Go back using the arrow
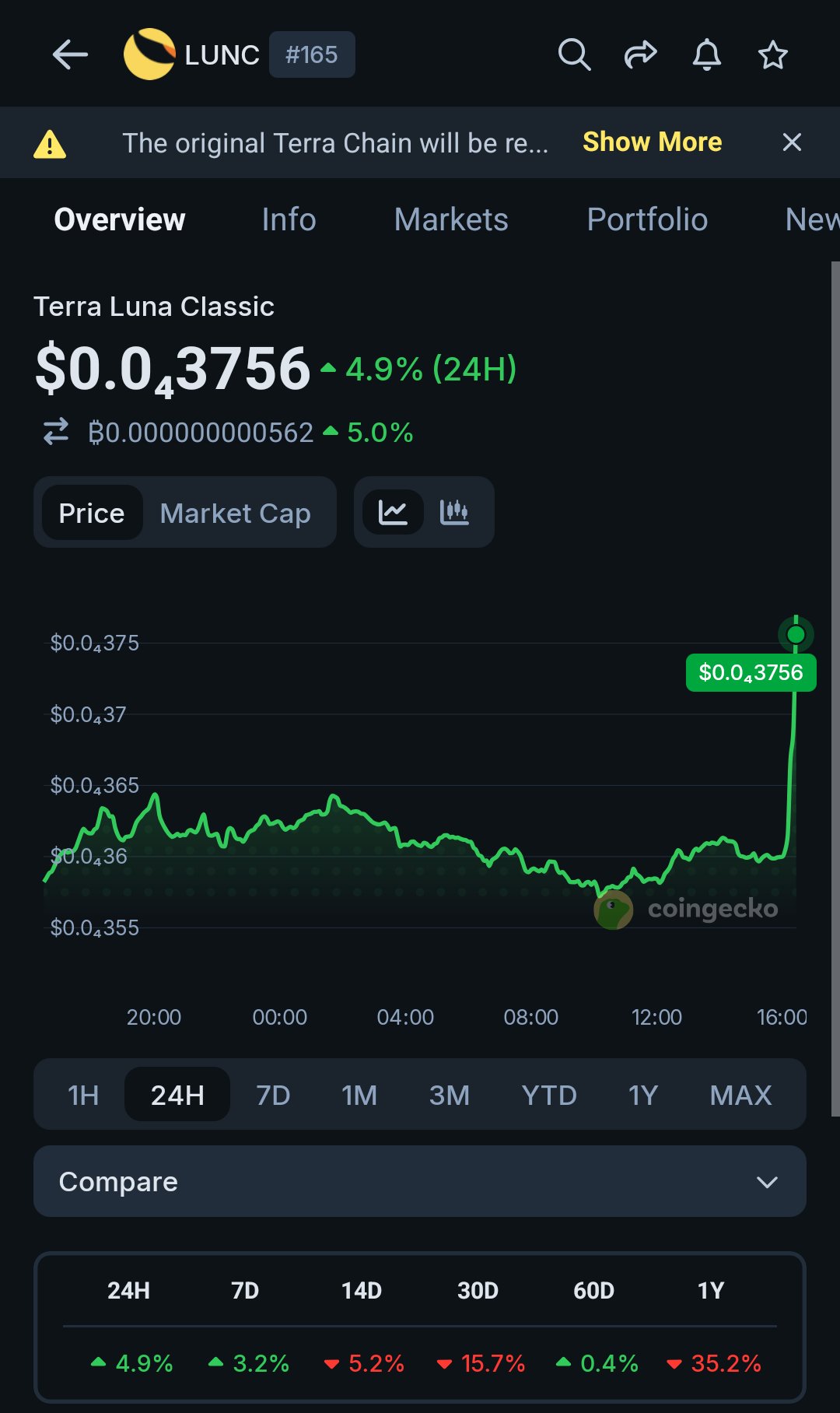This screenshot has height=1413, width=840. (70, 55)
